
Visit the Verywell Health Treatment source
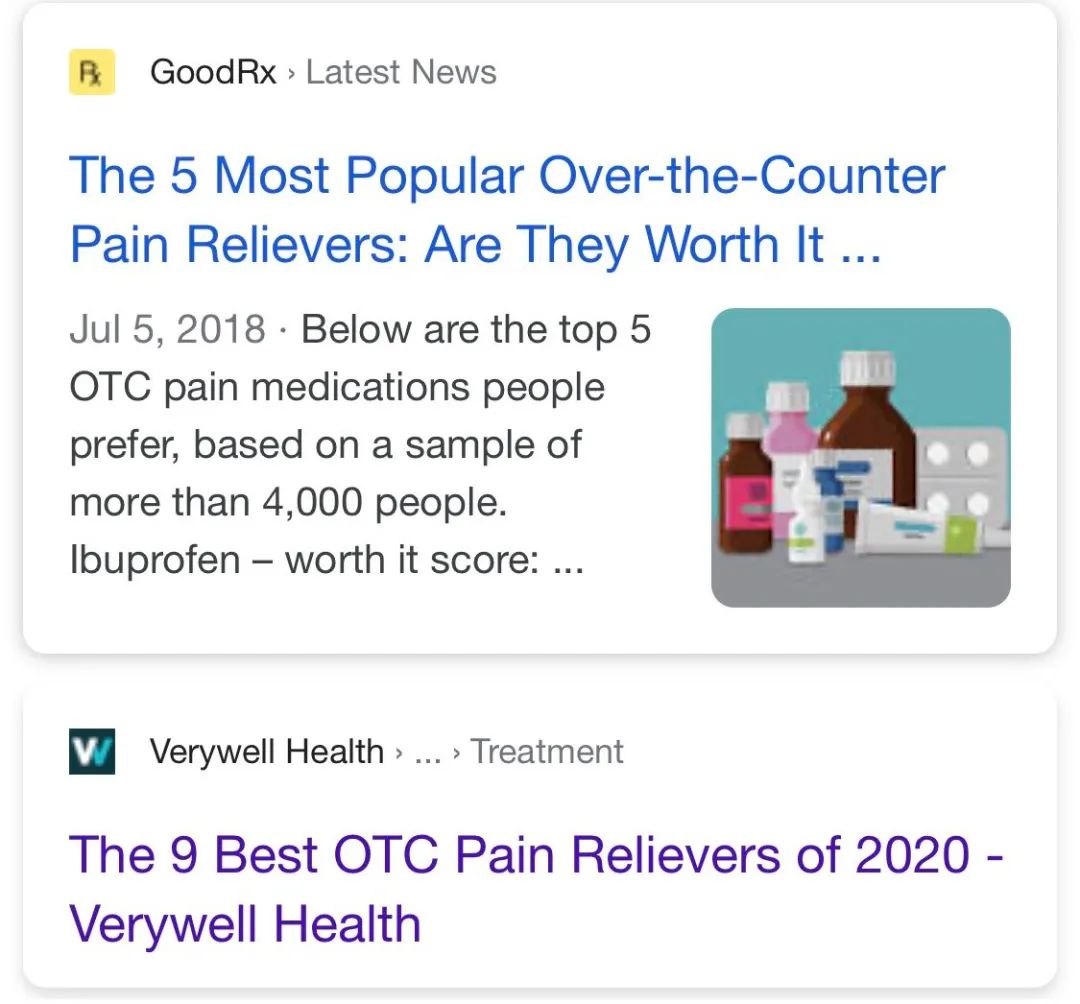point(386,752)
